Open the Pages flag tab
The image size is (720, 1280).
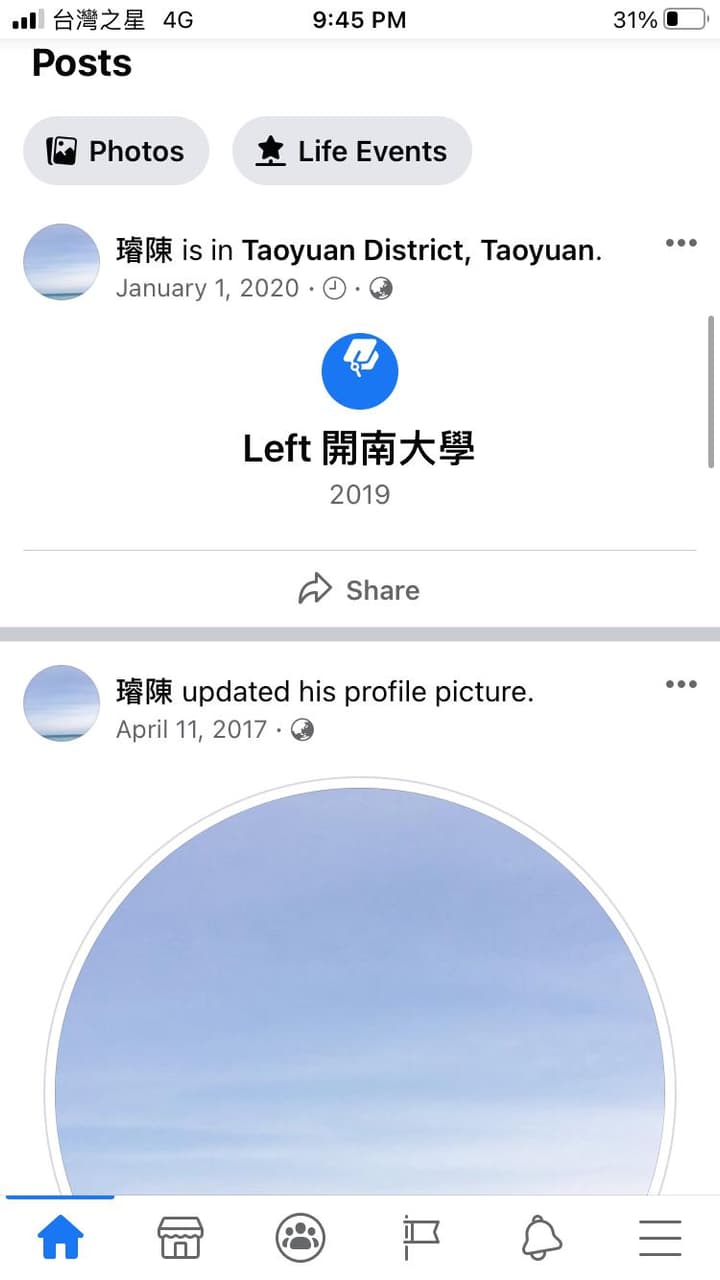pyautogui.click(x=420, y=1238)
